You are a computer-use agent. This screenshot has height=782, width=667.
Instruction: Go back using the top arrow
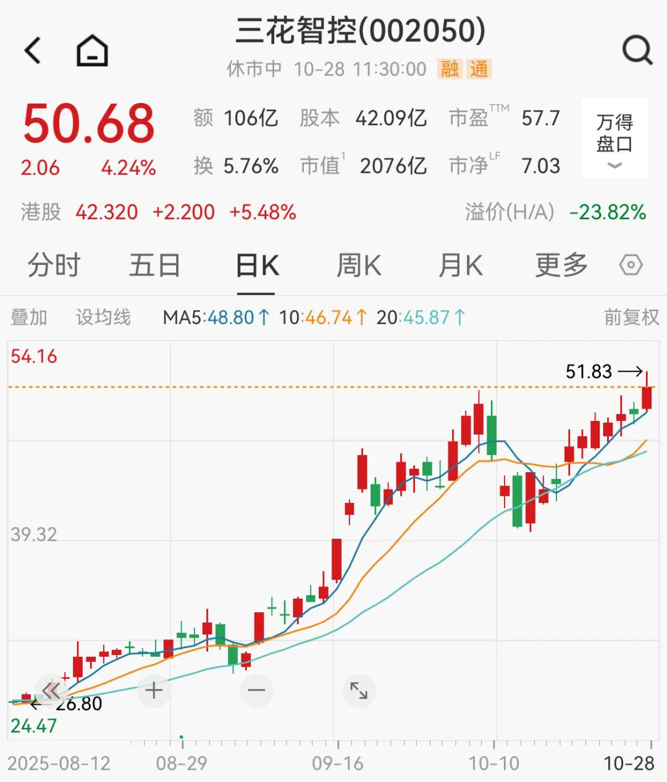tap(34, 49)
